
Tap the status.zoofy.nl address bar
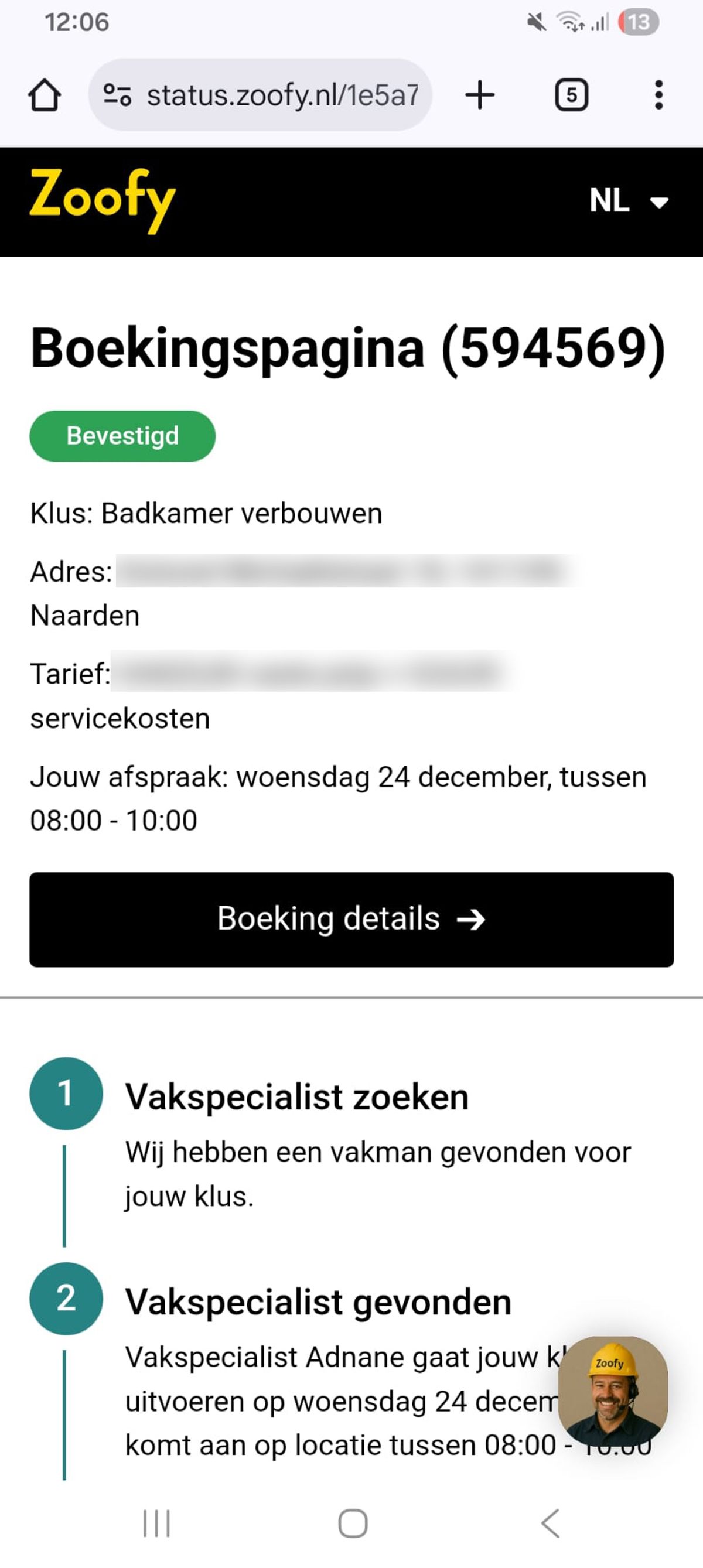(x=282, y=95)
